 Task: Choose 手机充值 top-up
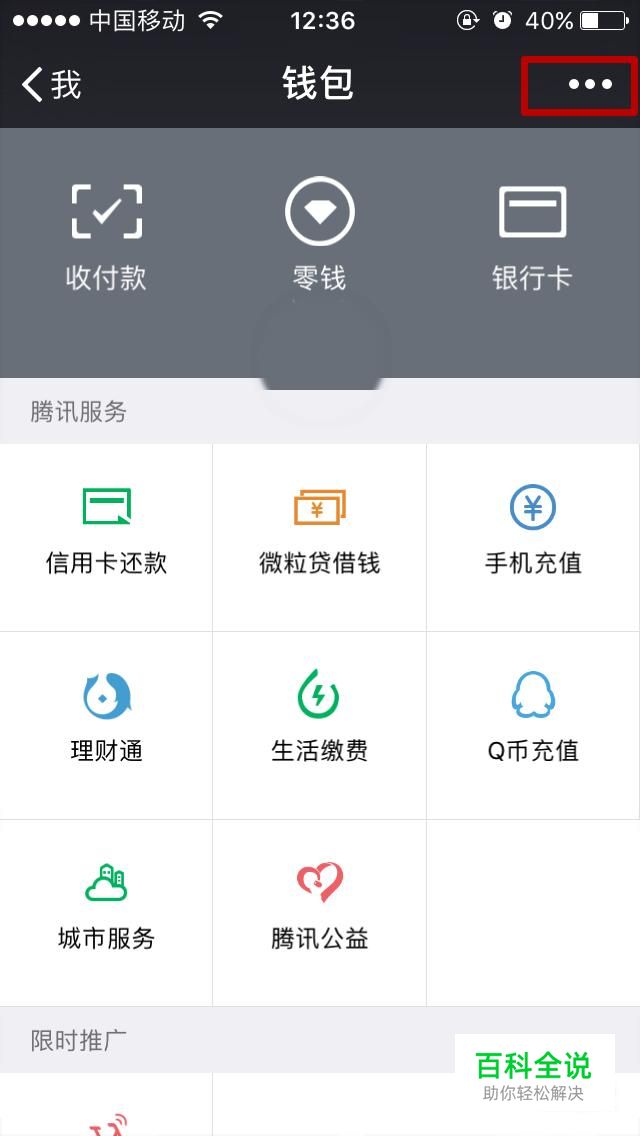tap(533, 537)
